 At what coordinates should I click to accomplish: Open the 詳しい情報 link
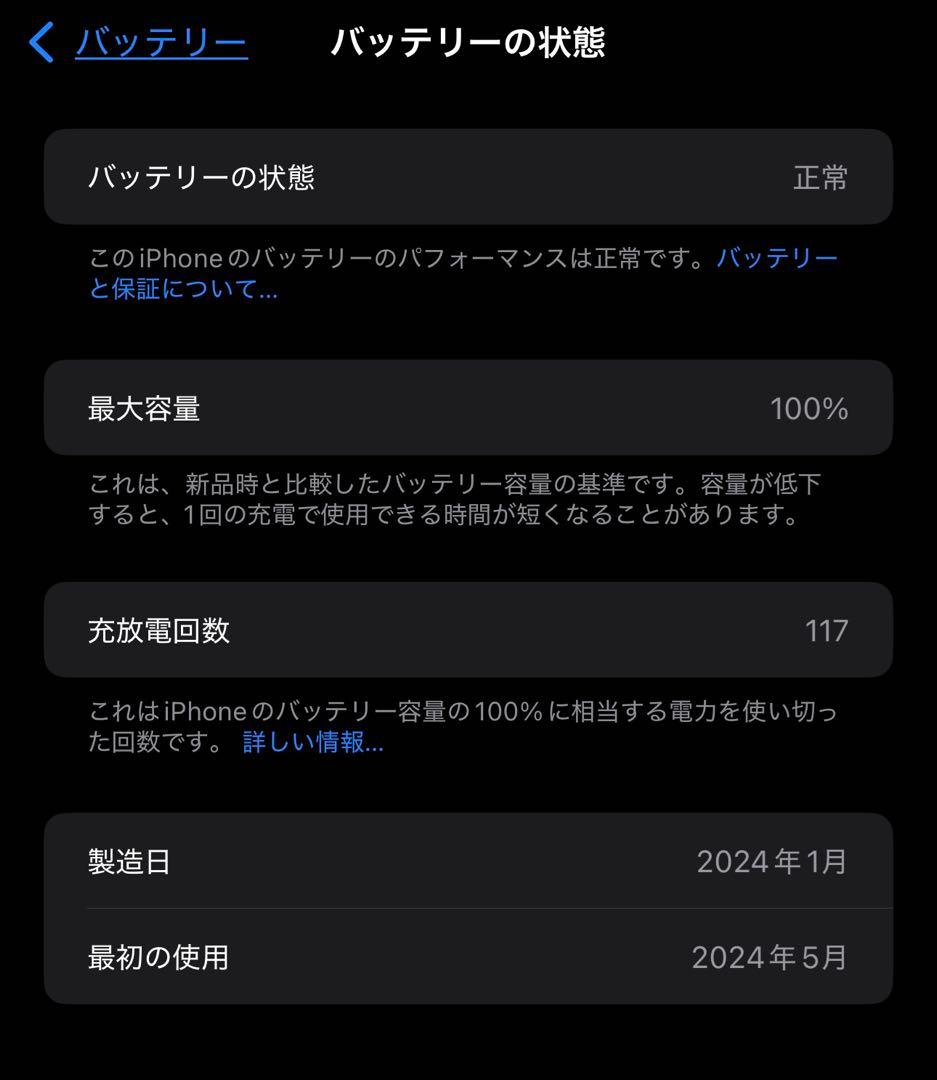tap(313, 743)
